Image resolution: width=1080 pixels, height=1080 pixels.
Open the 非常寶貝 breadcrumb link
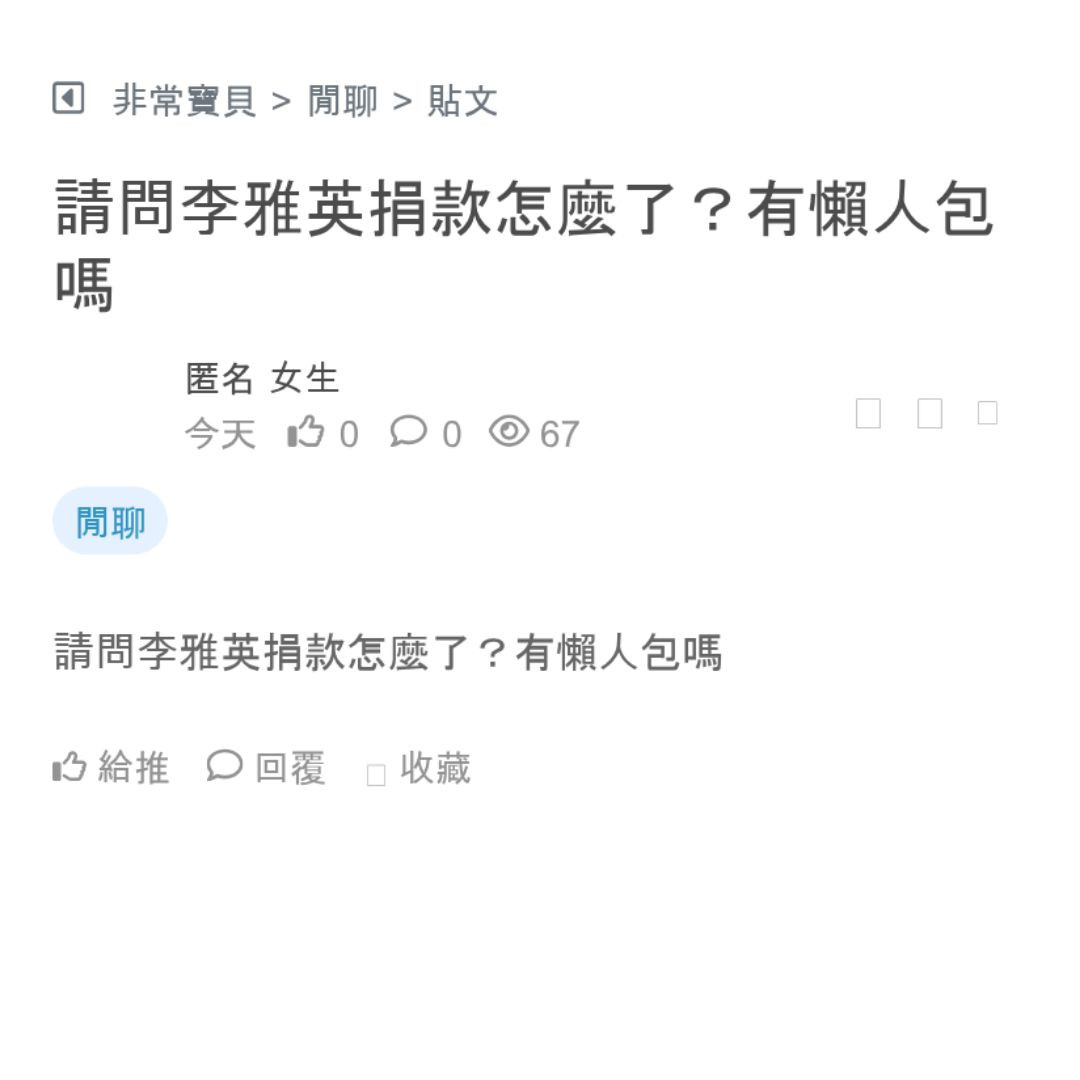(x=184, y=101)
